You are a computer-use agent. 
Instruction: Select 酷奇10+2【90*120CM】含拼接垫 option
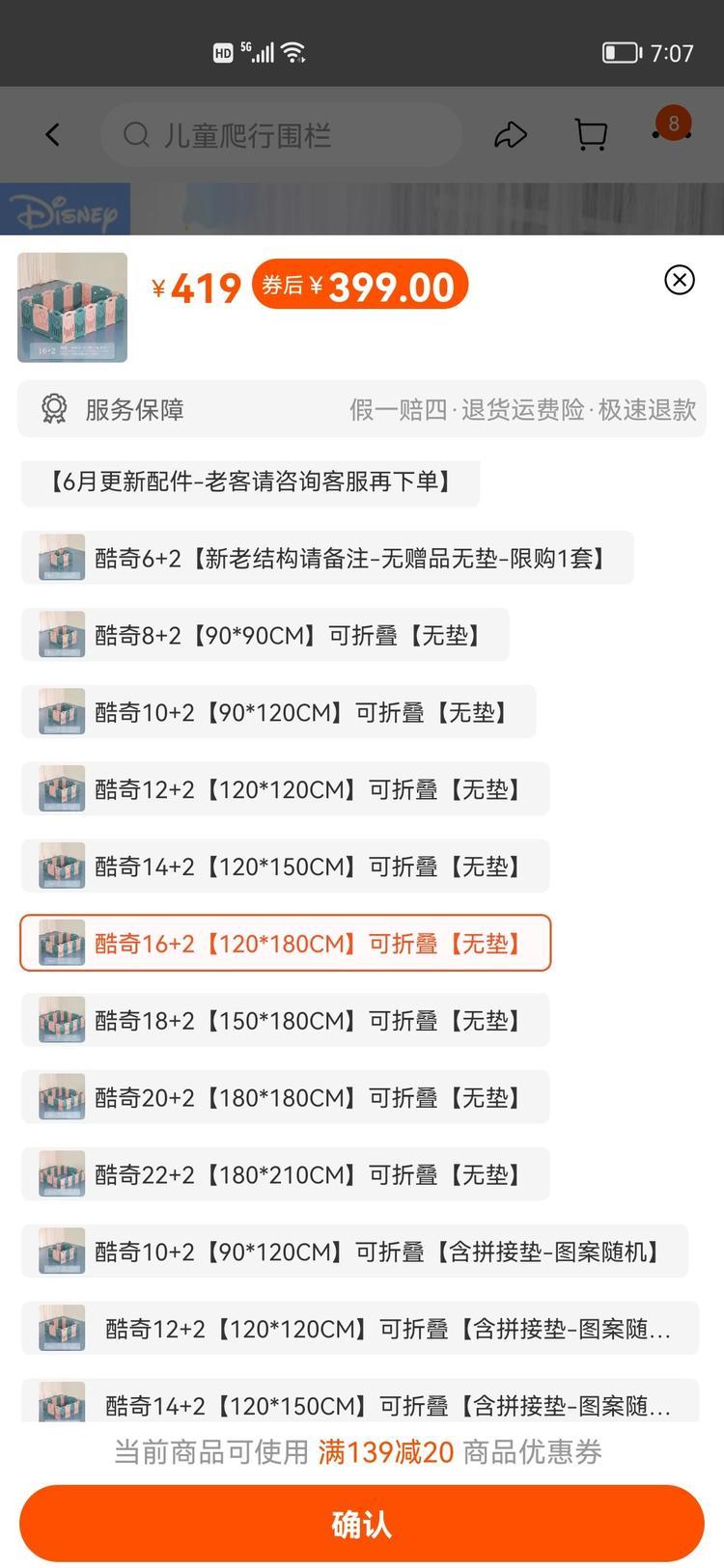[354, 1252]
